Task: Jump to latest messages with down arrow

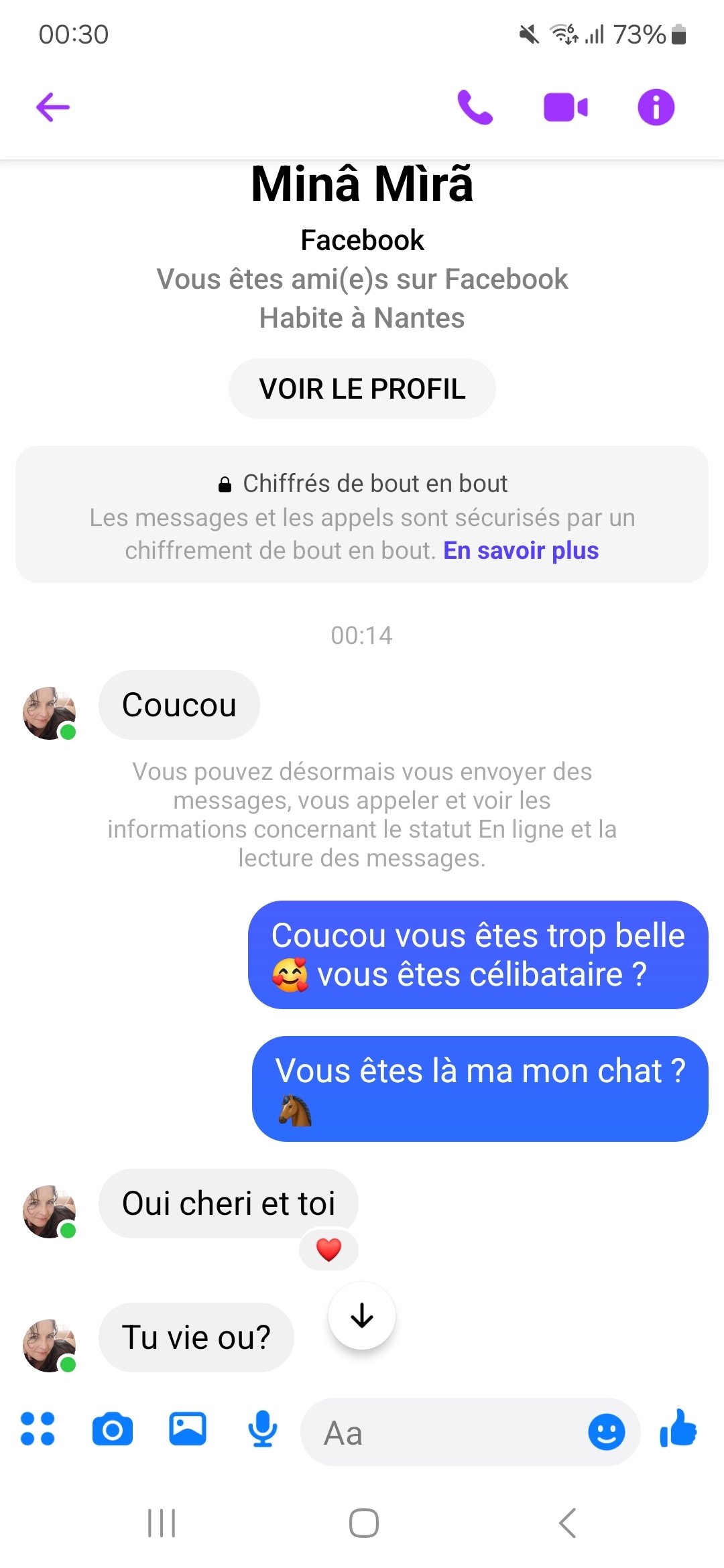Action: point(362,1315)
